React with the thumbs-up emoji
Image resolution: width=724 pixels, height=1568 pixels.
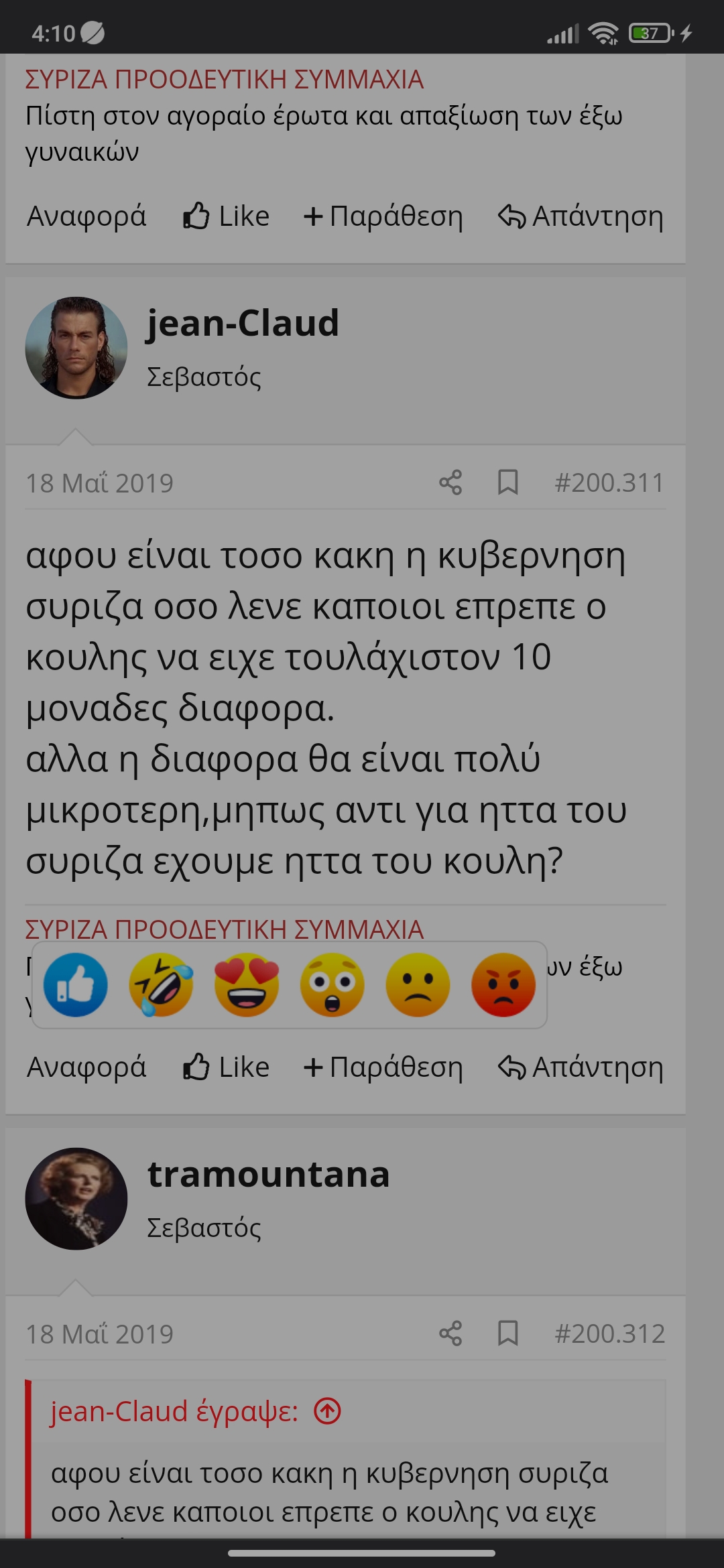click(x=76, y=984)
